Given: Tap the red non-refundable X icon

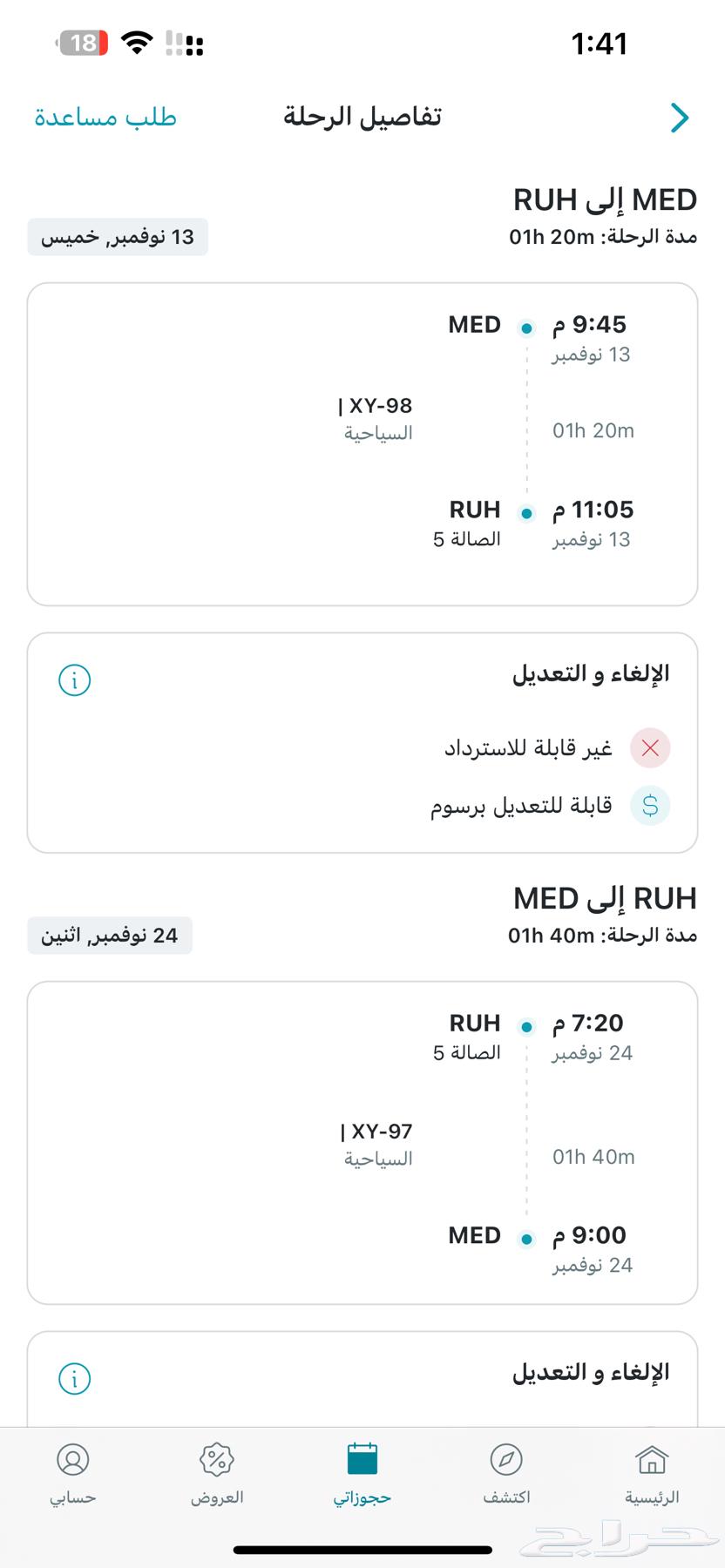Looking at the screenshot, I should click(649, 747).
